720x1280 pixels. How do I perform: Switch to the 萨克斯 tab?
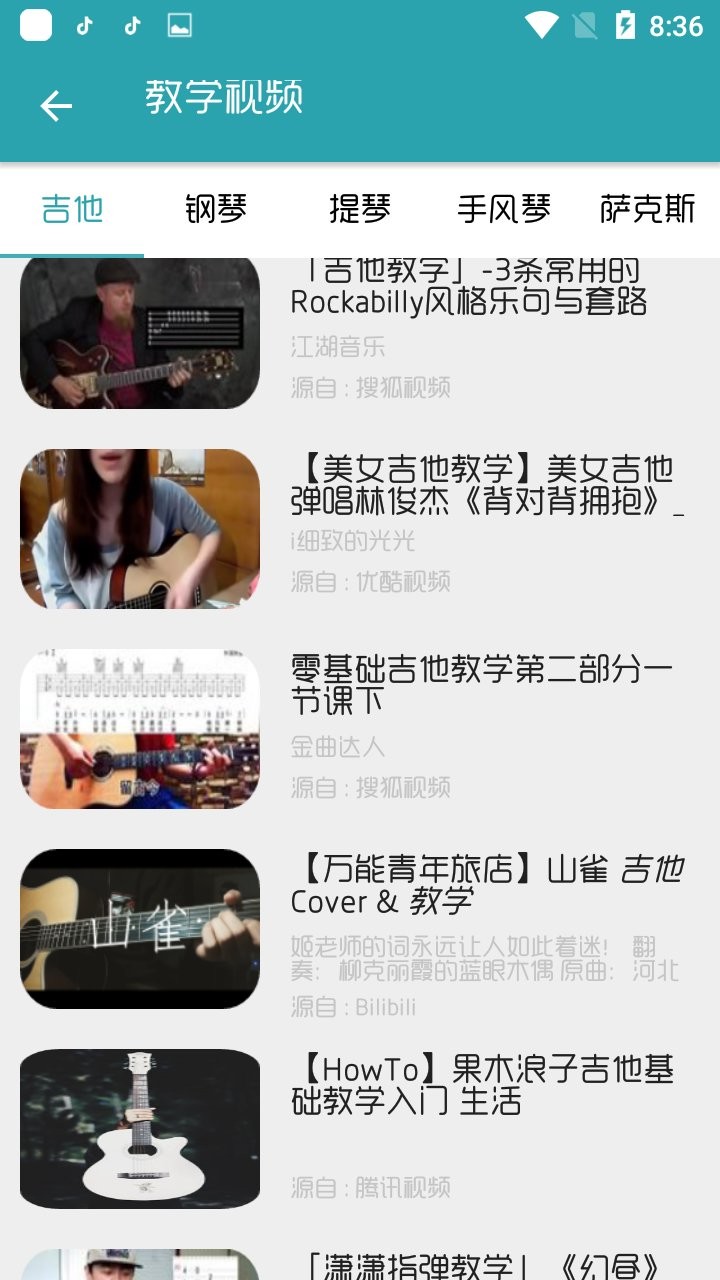[x=647, y=208]
